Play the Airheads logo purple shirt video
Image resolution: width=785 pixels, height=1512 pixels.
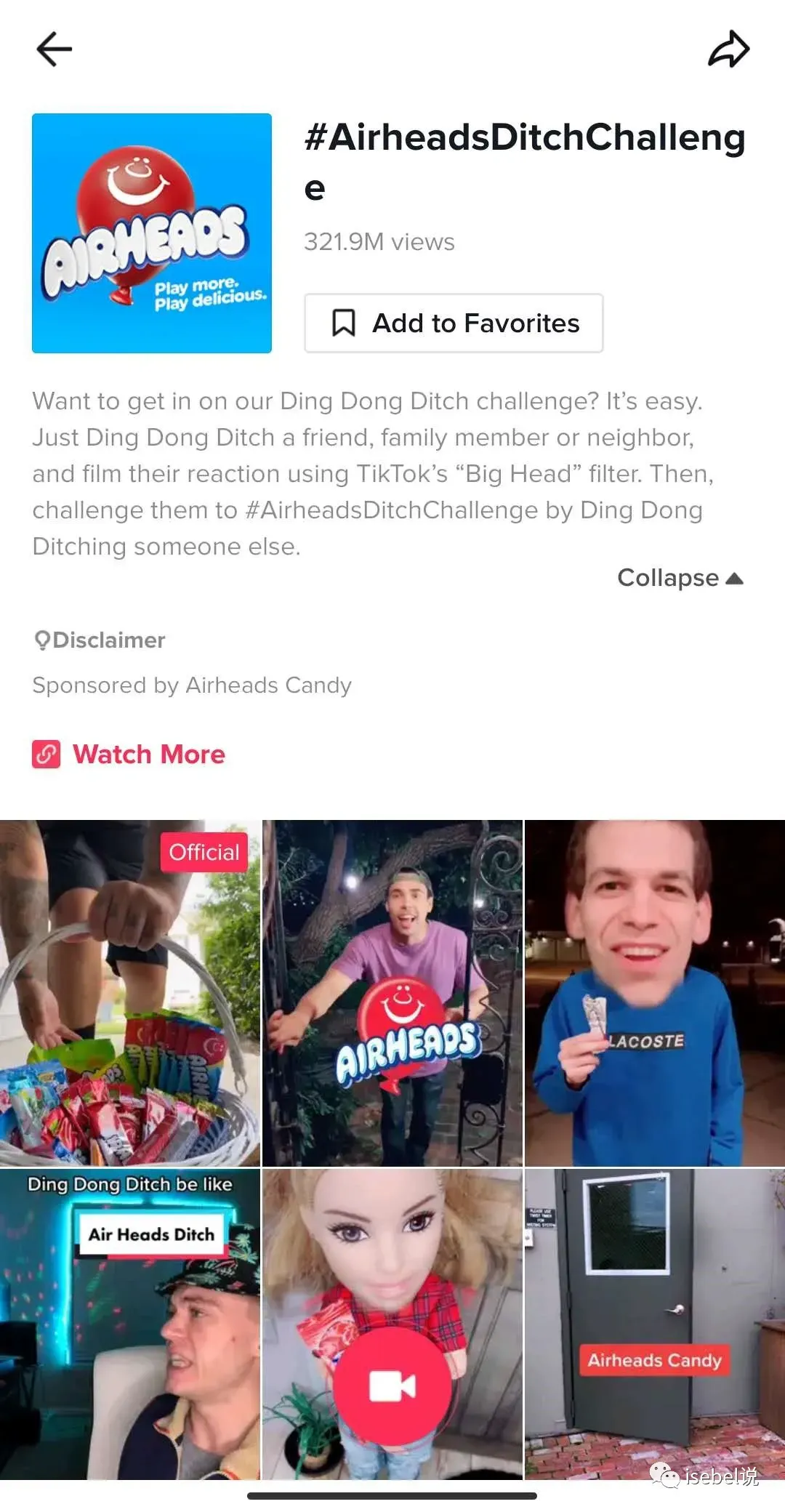point(392,993)
